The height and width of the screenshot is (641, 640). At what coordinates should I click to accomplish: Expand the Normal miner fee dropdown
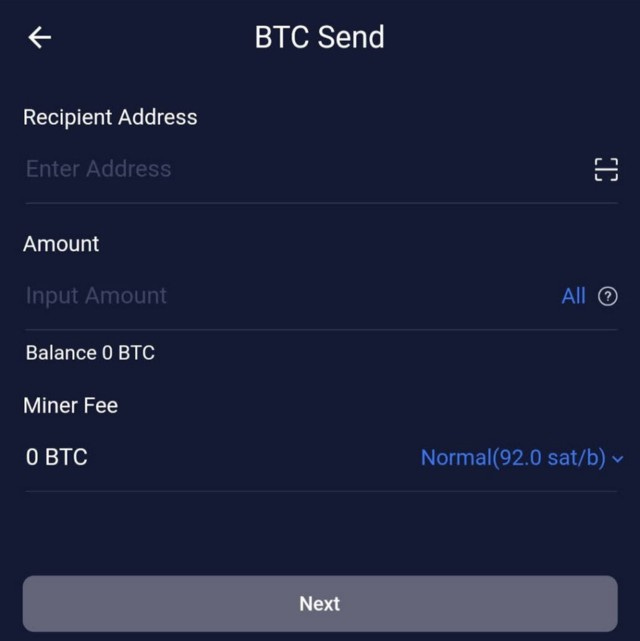[522, 457]
